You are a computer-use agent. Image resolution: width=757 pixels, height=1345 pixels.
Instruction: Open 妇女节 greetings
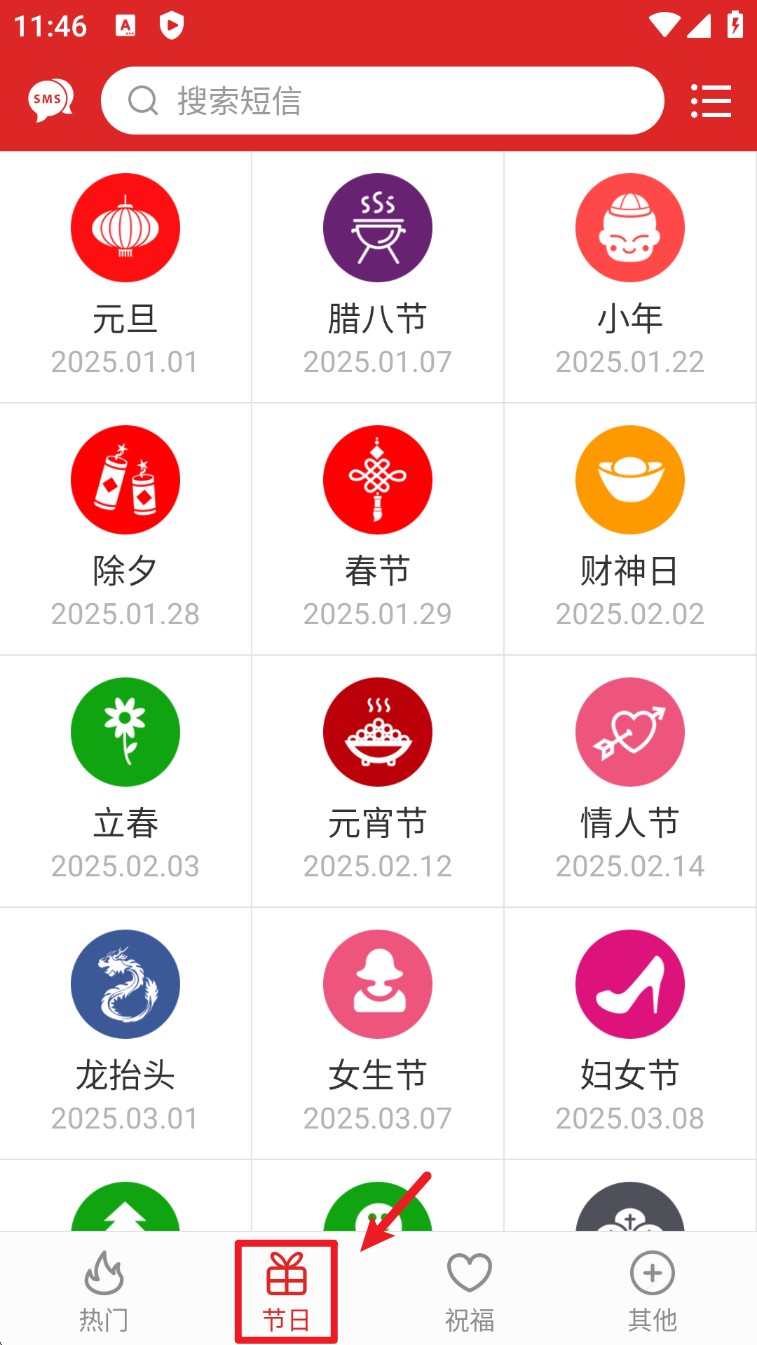point(630,1033)
